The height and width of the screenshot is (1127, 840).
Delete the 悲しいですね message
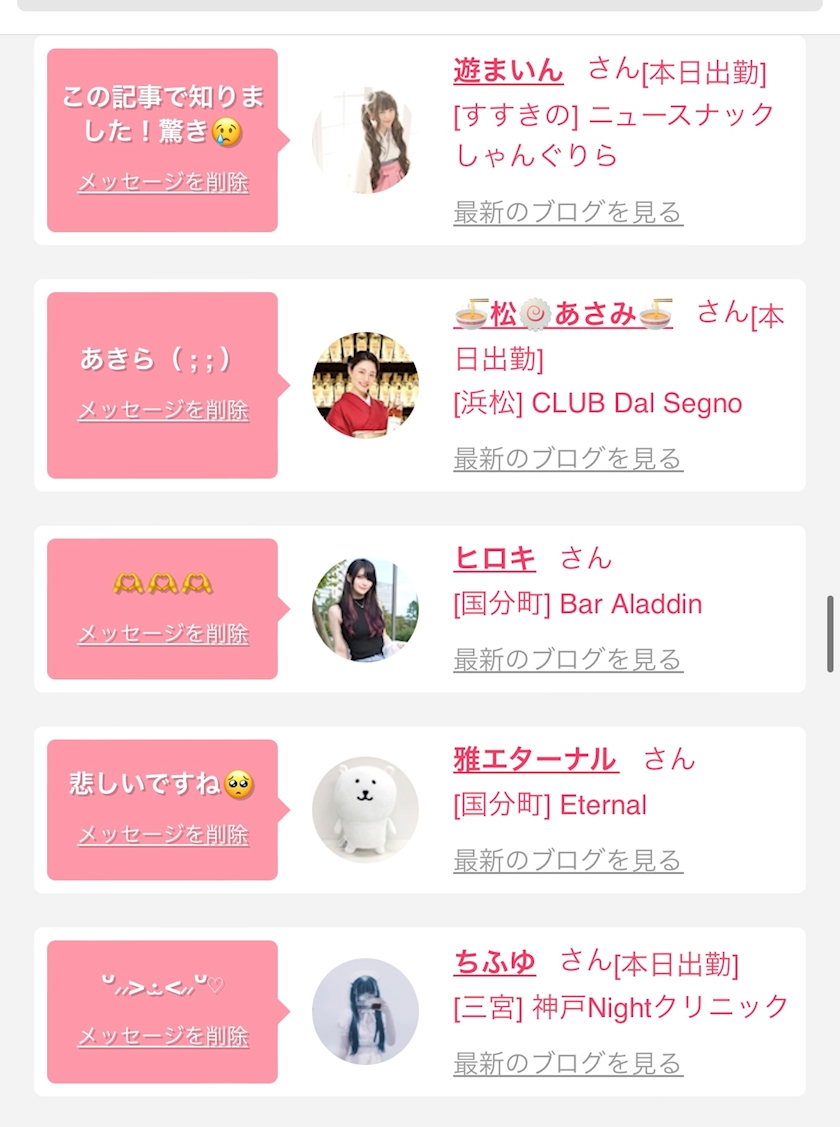tap(163, 835)
